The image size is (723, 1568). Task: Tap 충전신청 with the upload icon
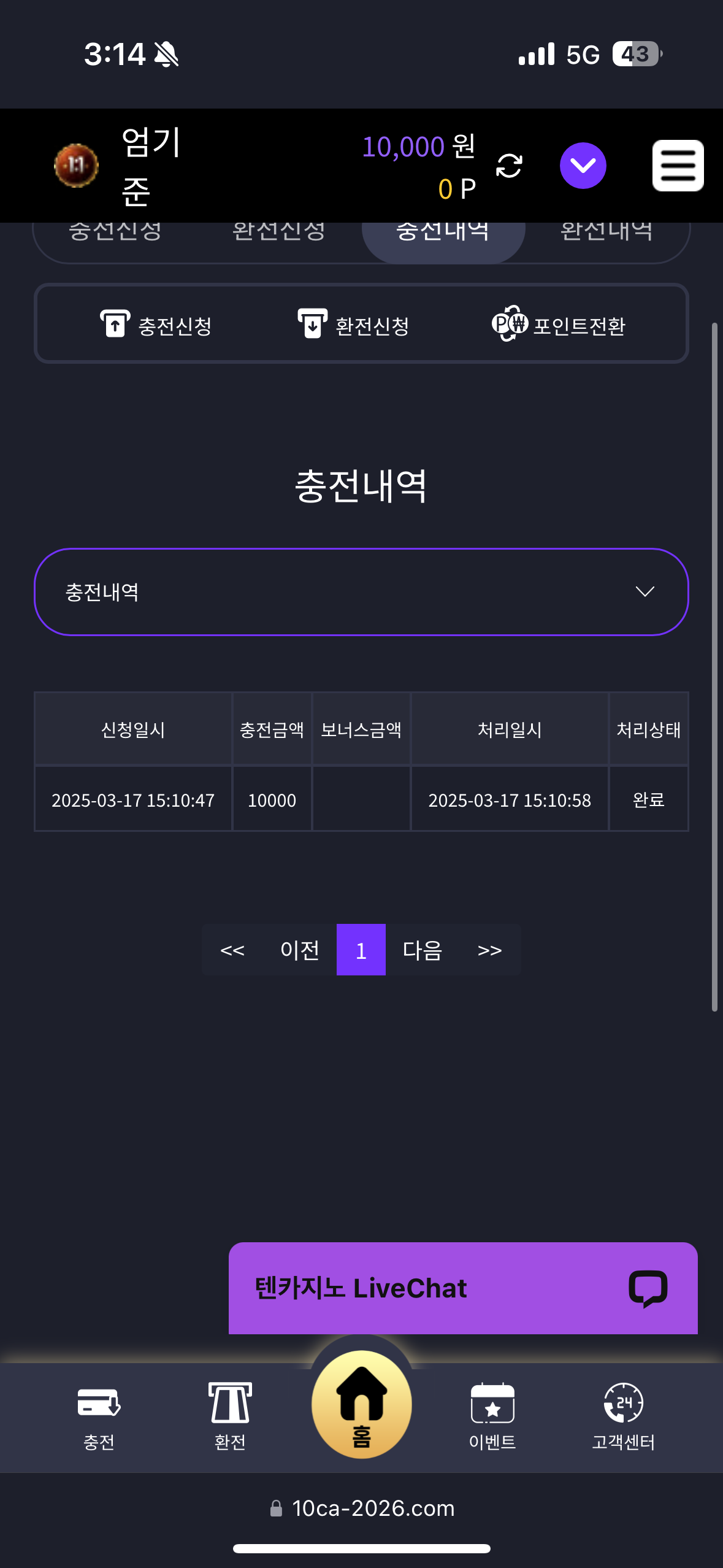coord(157,325)
